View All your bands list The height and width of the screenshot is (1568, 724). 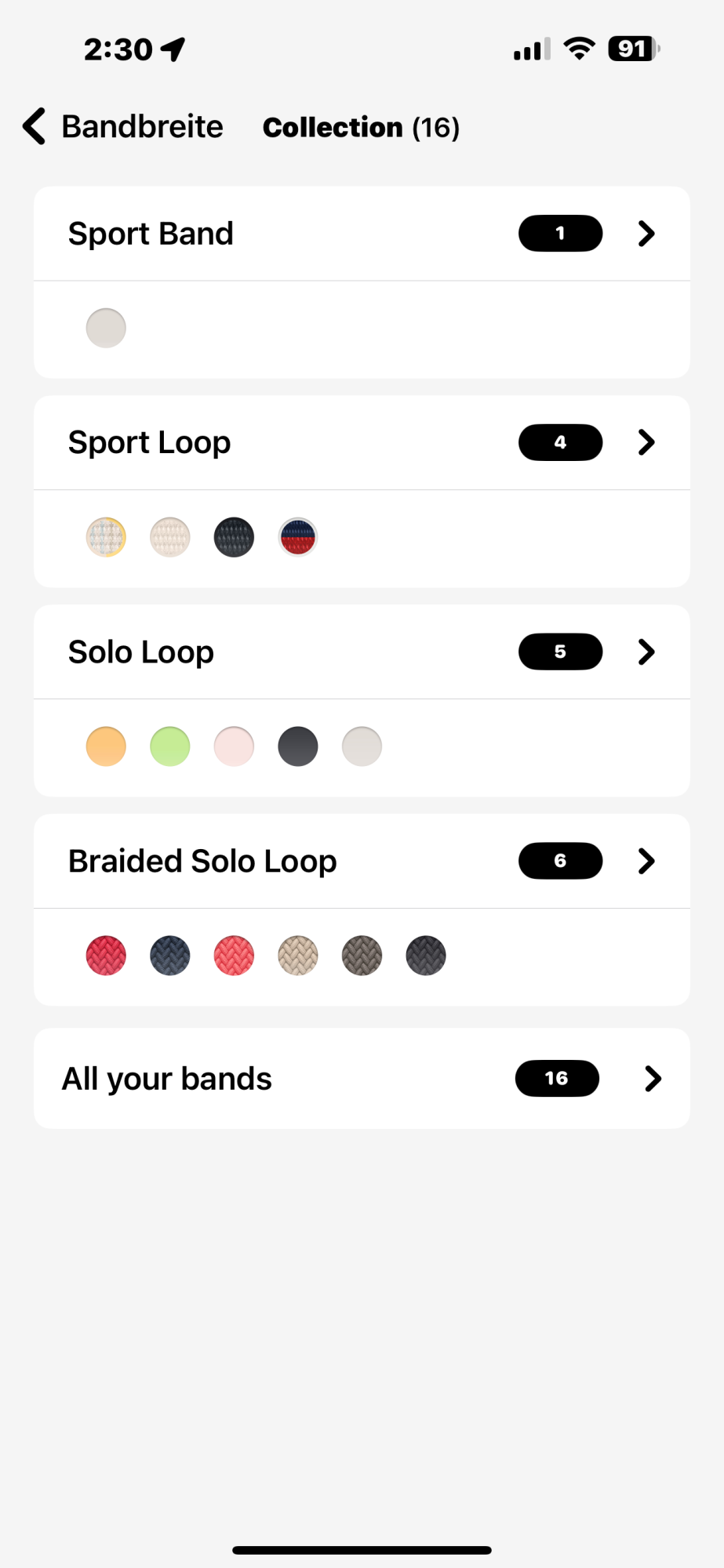tap(361, 1079)
